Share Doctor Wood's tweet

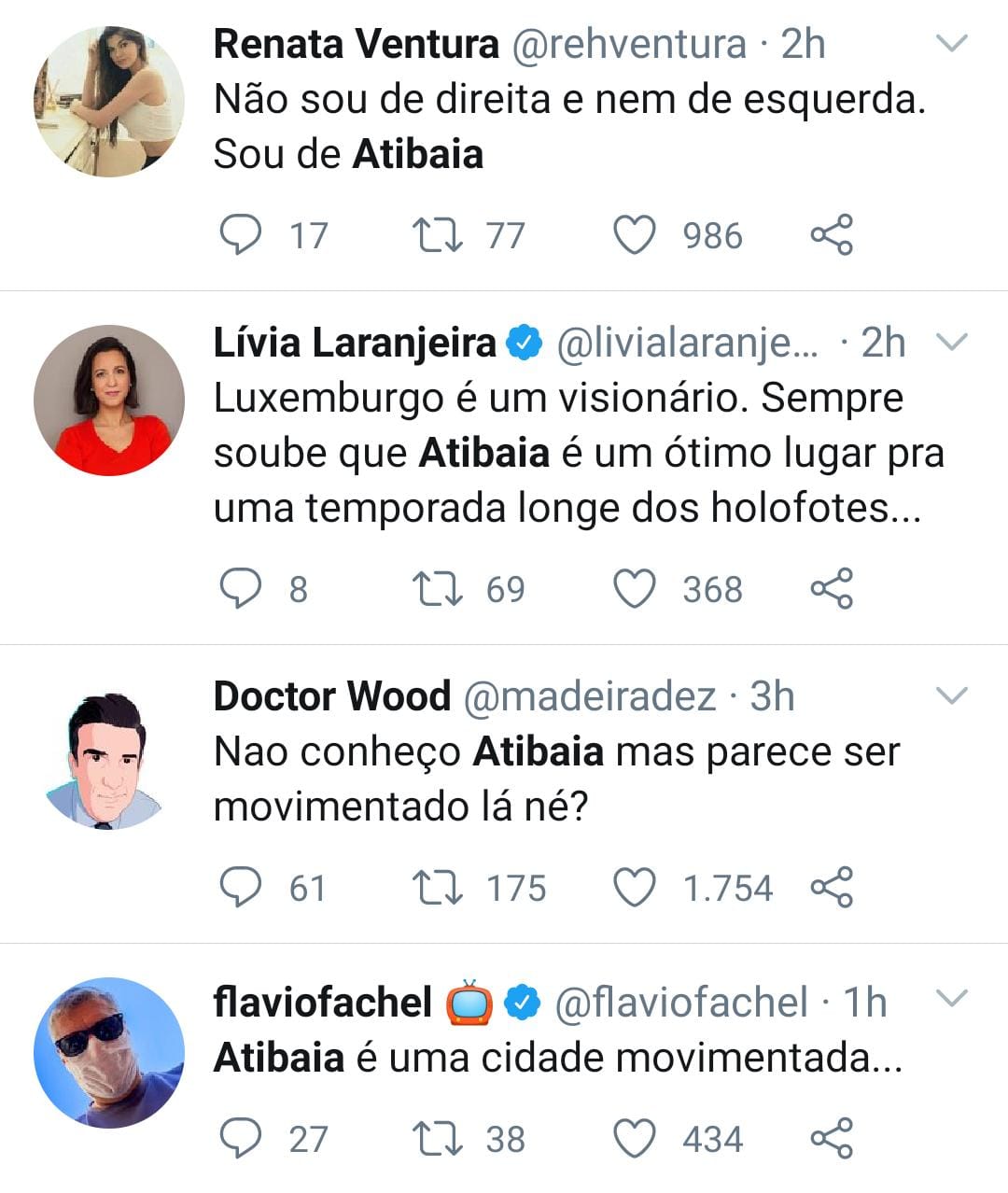point(831,887)
